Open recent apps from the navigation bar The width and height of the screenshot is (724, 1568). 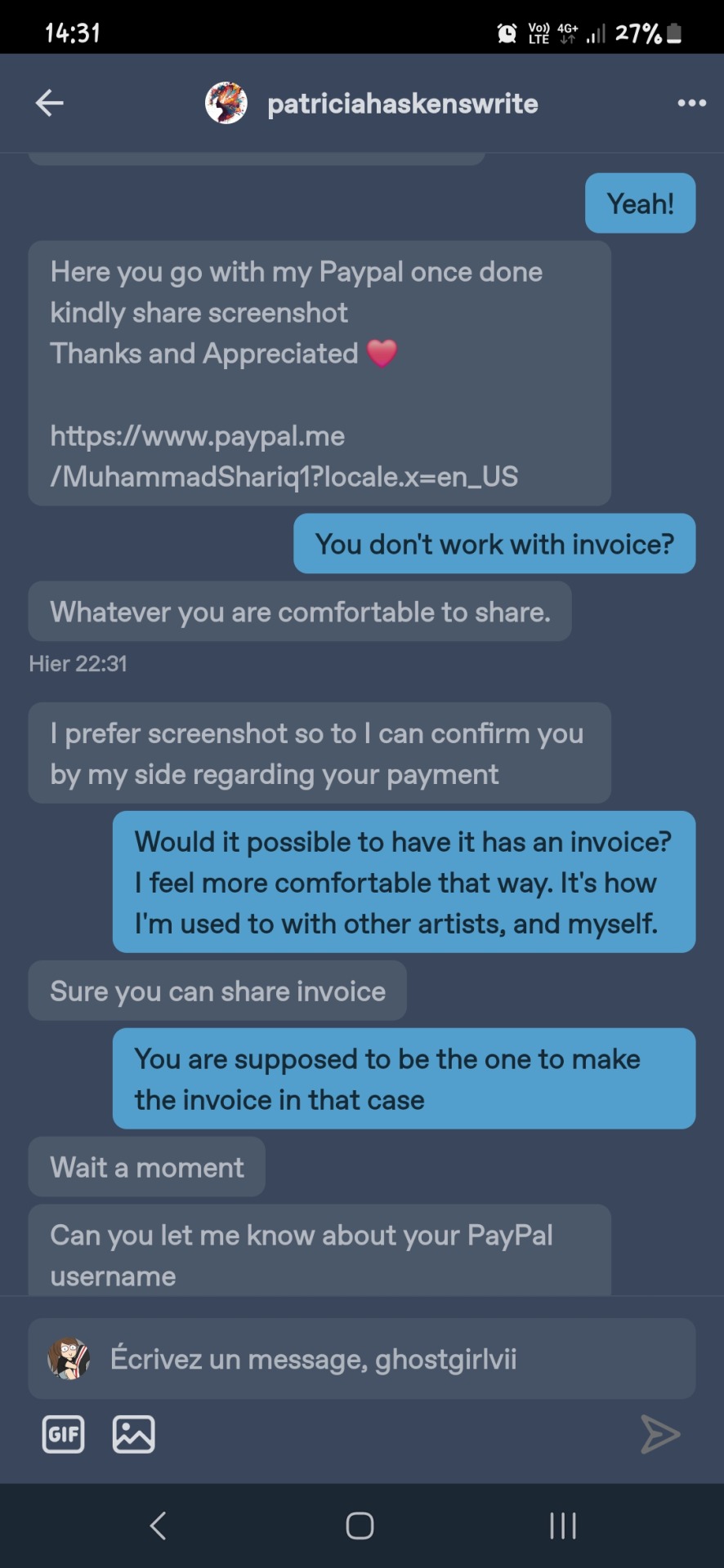coord(563,1526)
